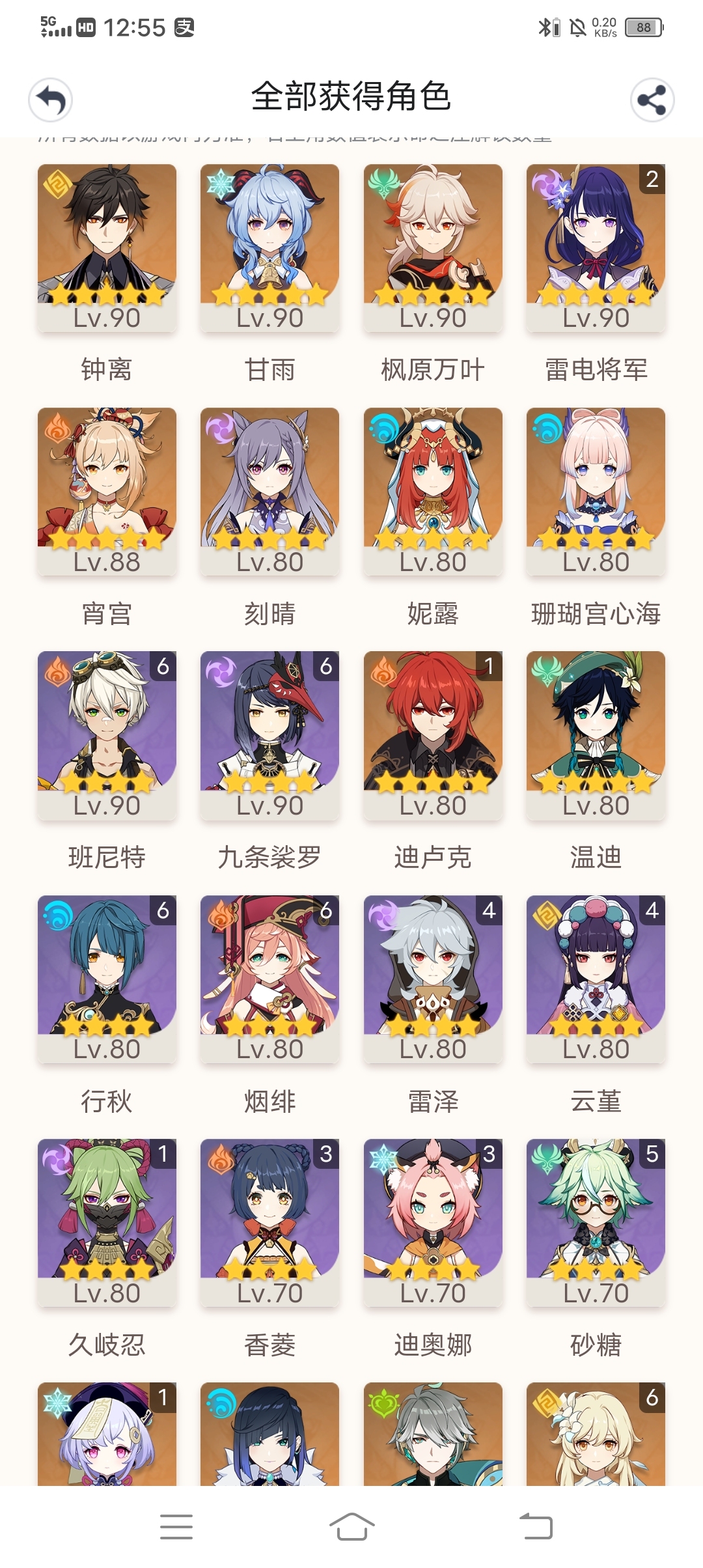Open the 迪卢克 character card

coord(433,735)
